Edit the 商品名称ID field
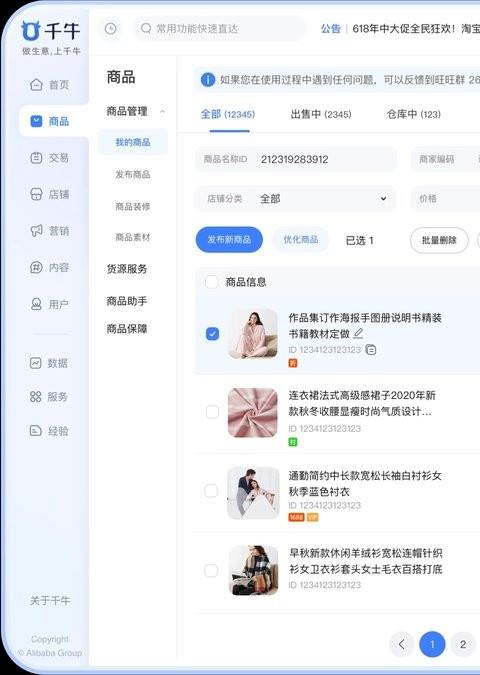Screen dimensions: 480x675 [296, 159]
